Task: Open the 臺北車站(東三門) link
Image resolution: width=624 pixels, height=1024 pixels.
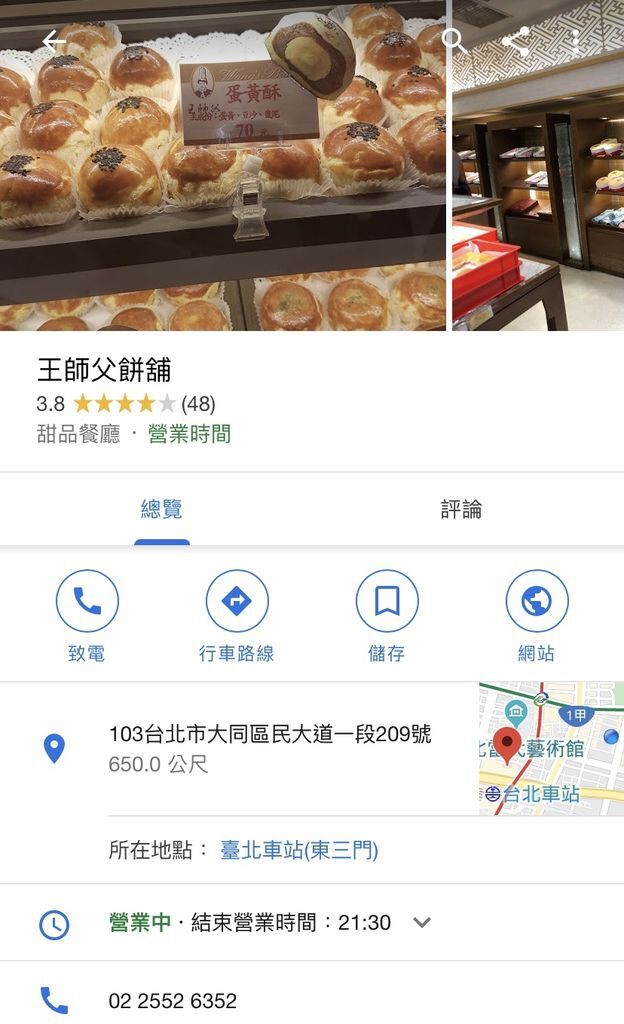Action: coord(300,851)
